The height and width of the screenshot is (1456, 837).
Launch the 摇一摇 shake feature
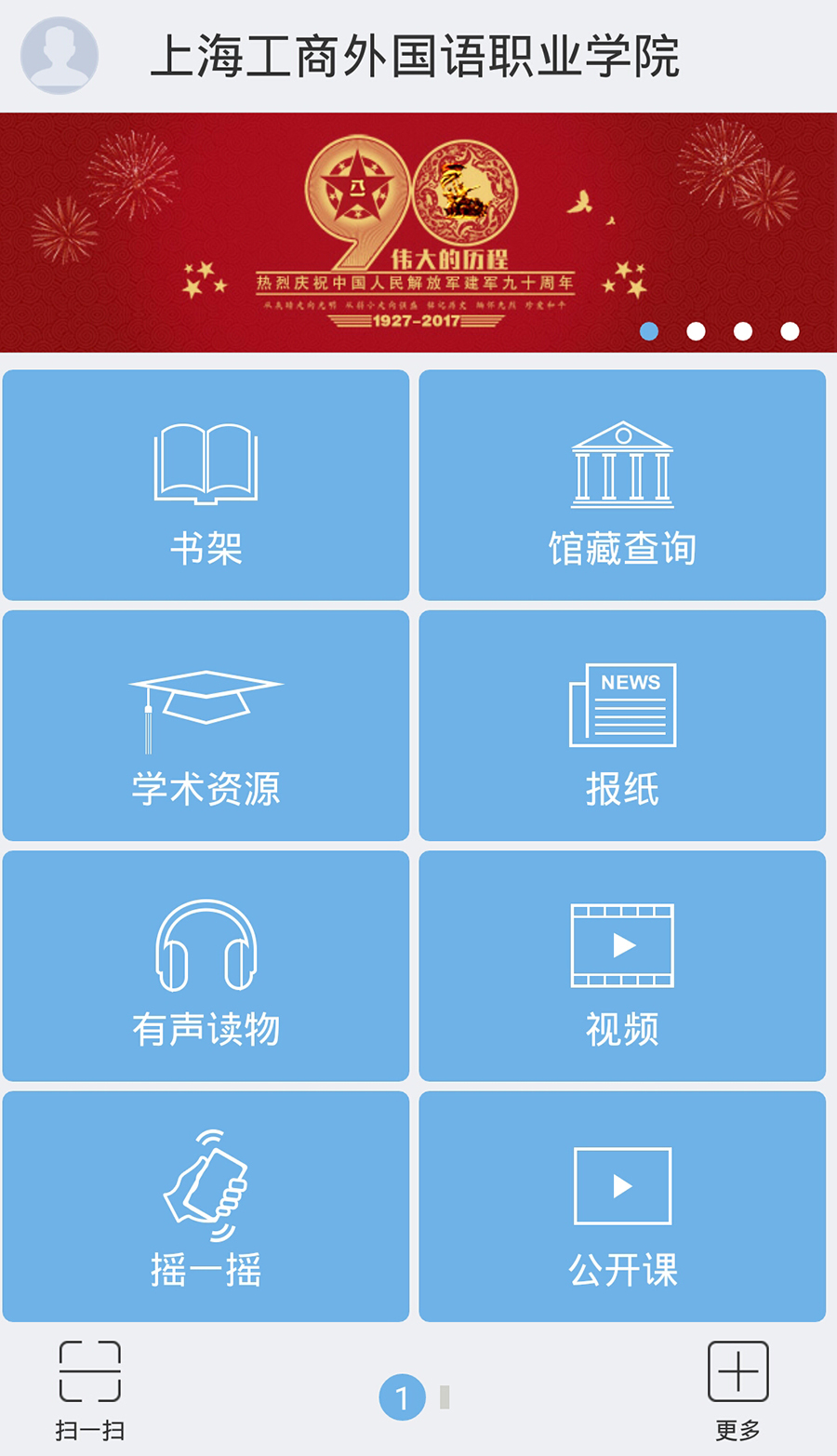click(206, 1207)
